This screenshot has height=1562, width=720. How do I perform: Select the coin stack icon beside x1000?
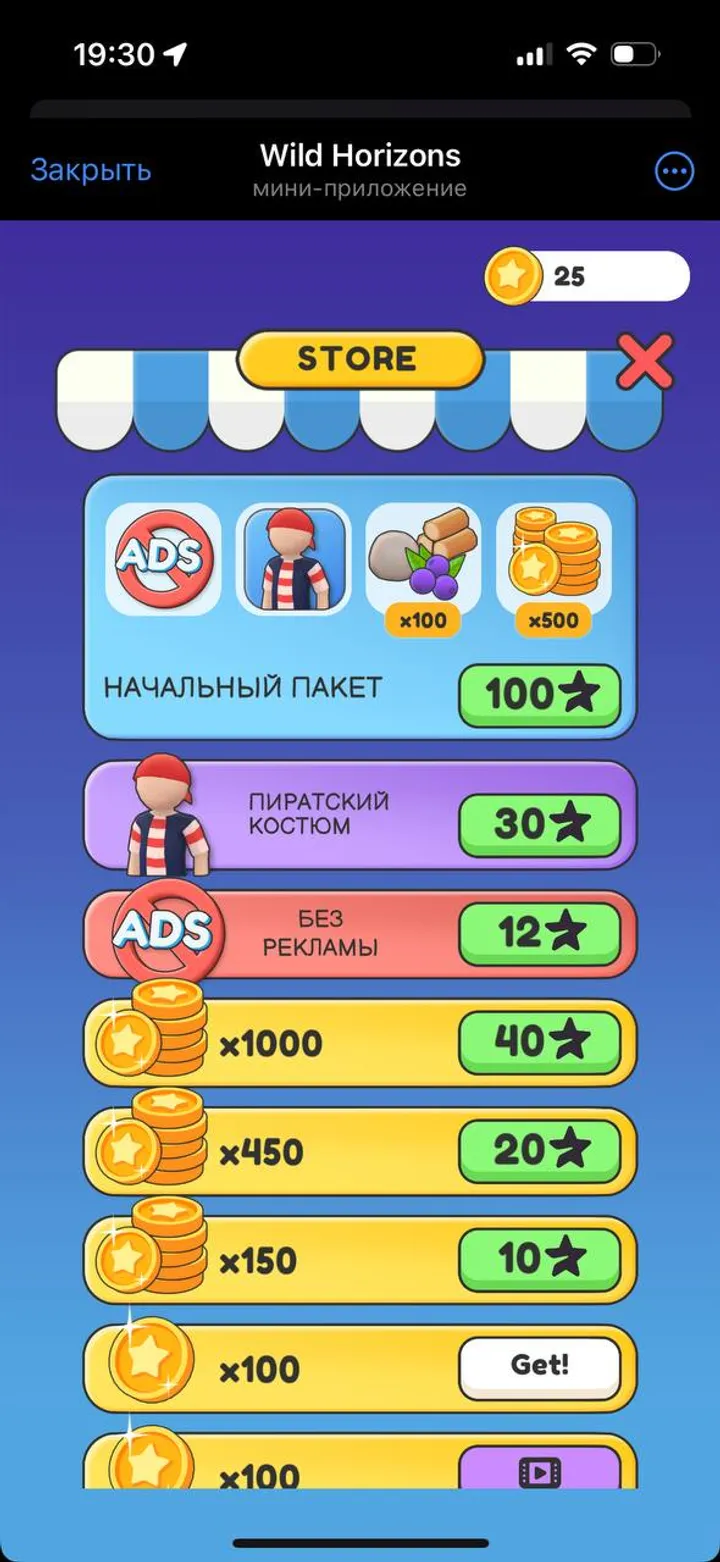click(x=150, y=1040)
